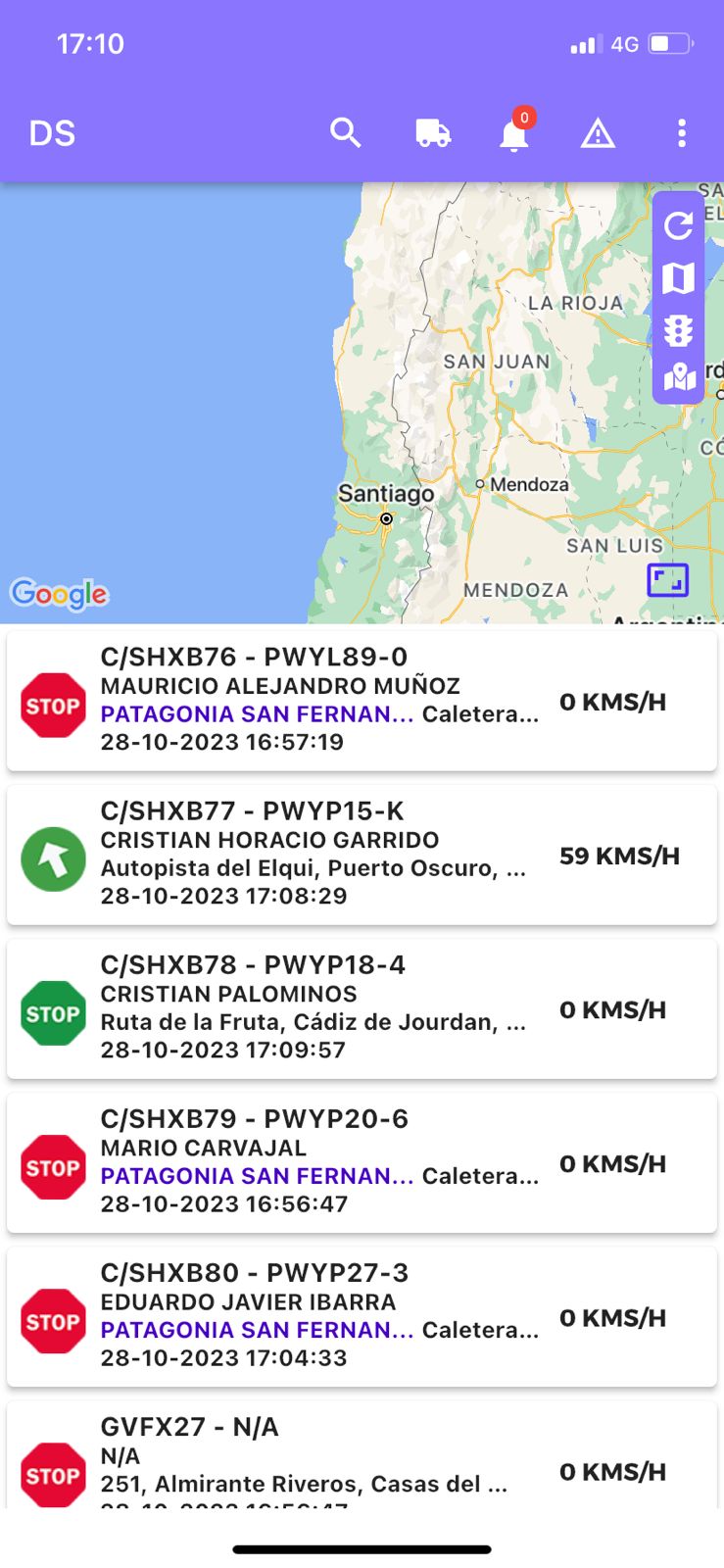
Task: Tap the map type icon on the map
Action: (679, 278)
